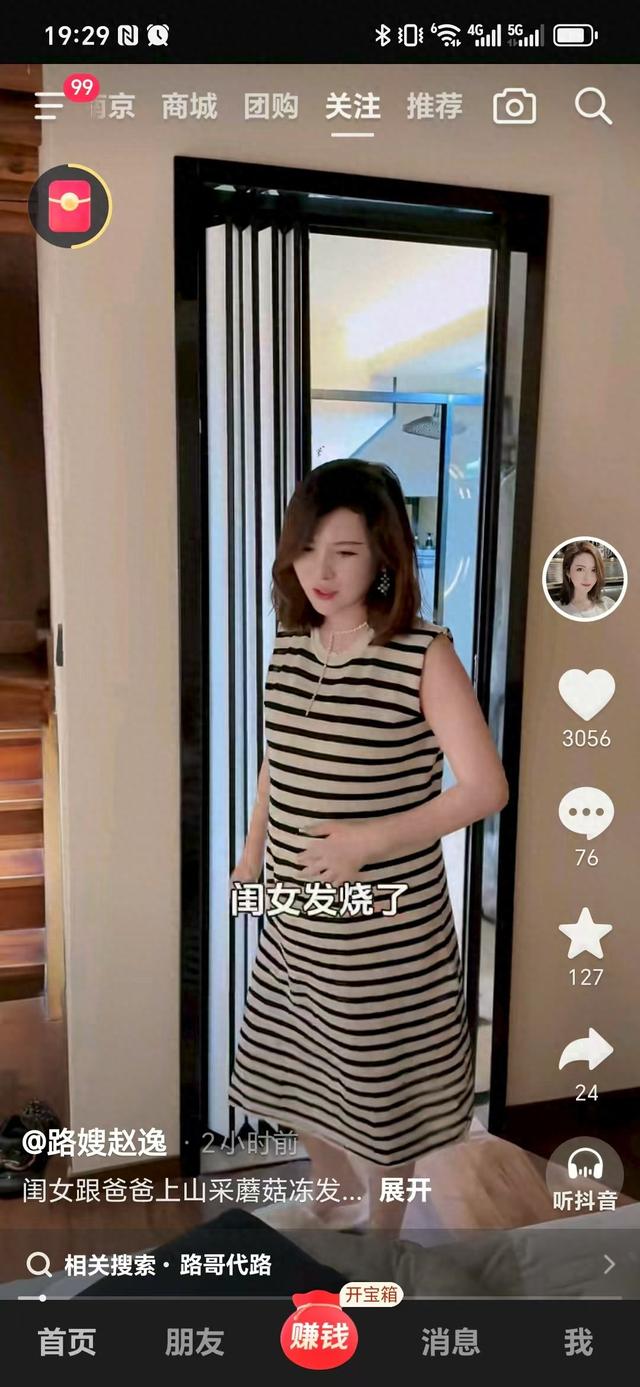Open the comments with 76 replies
640x1387 pixels.
click(x=586, y=814)
